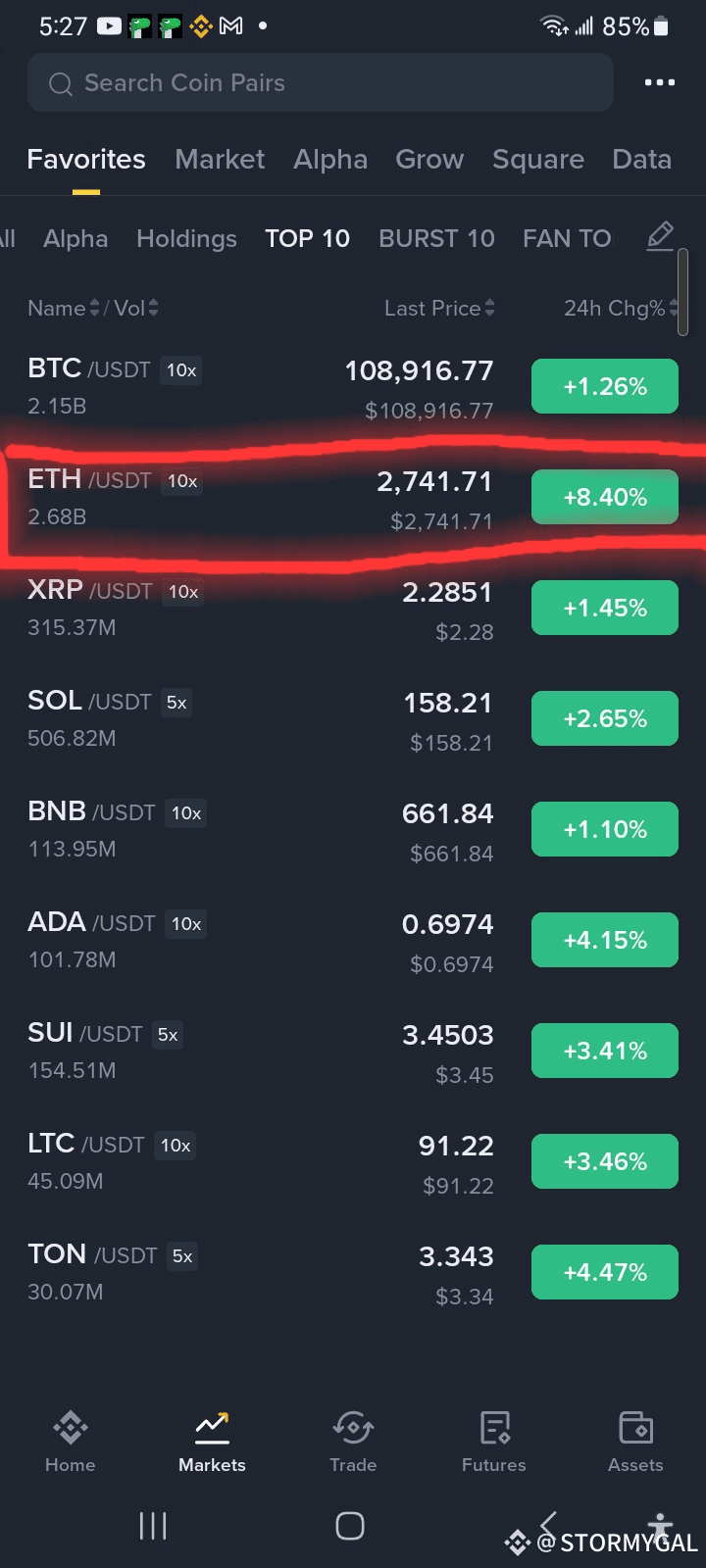Select the Holdings list tab
This screenshot has height=1568, width=706.
(186, 238)
